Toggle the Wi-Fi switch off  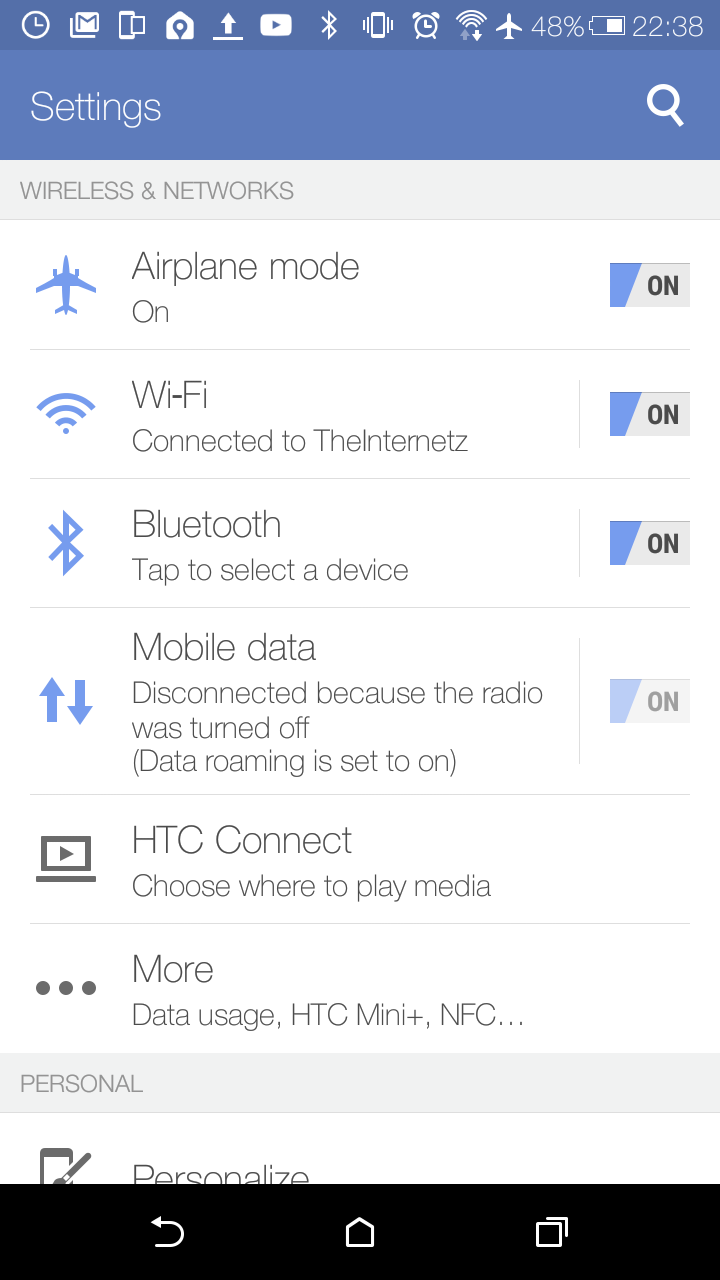650,414
